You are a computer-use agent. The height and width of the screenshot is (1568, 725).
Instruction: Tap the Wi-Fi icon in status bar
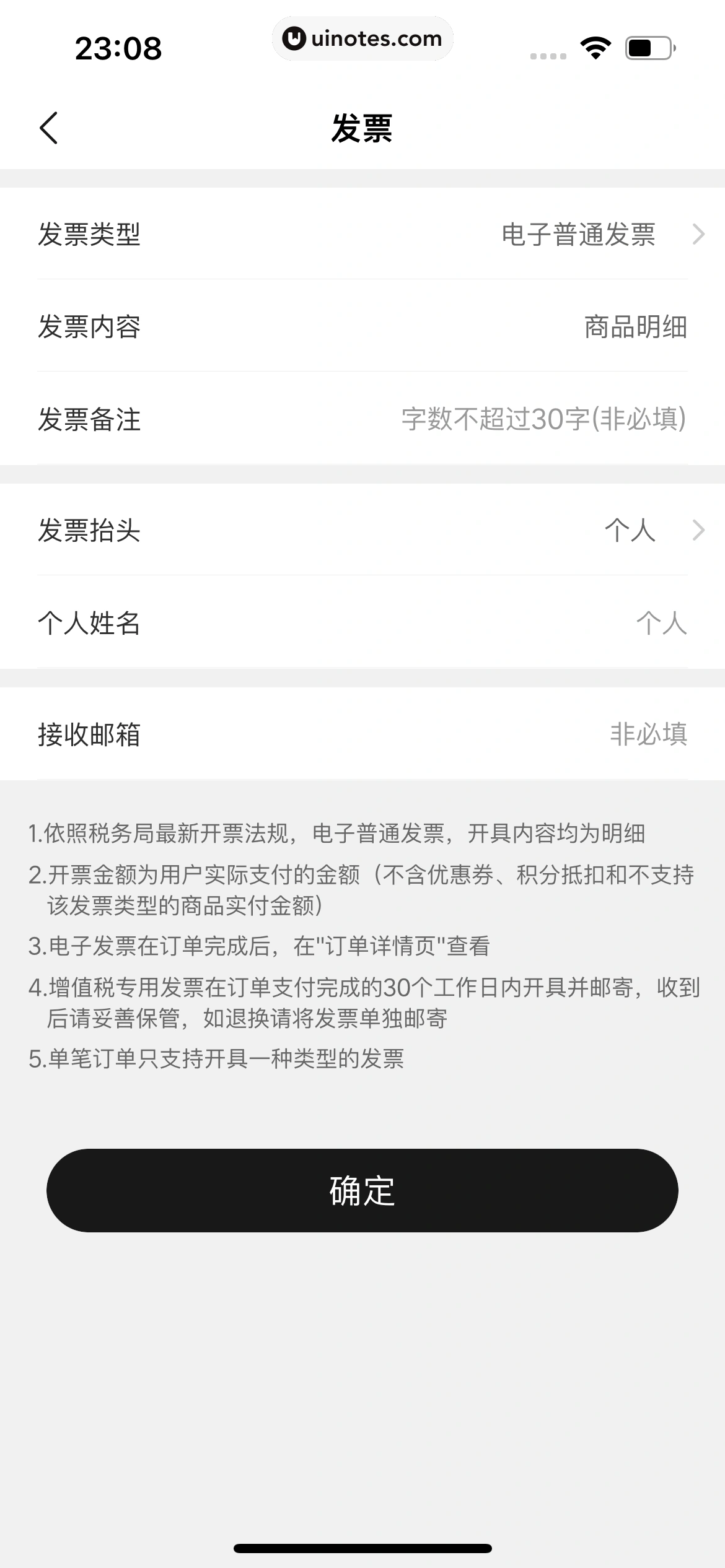(x=596, y=48)
